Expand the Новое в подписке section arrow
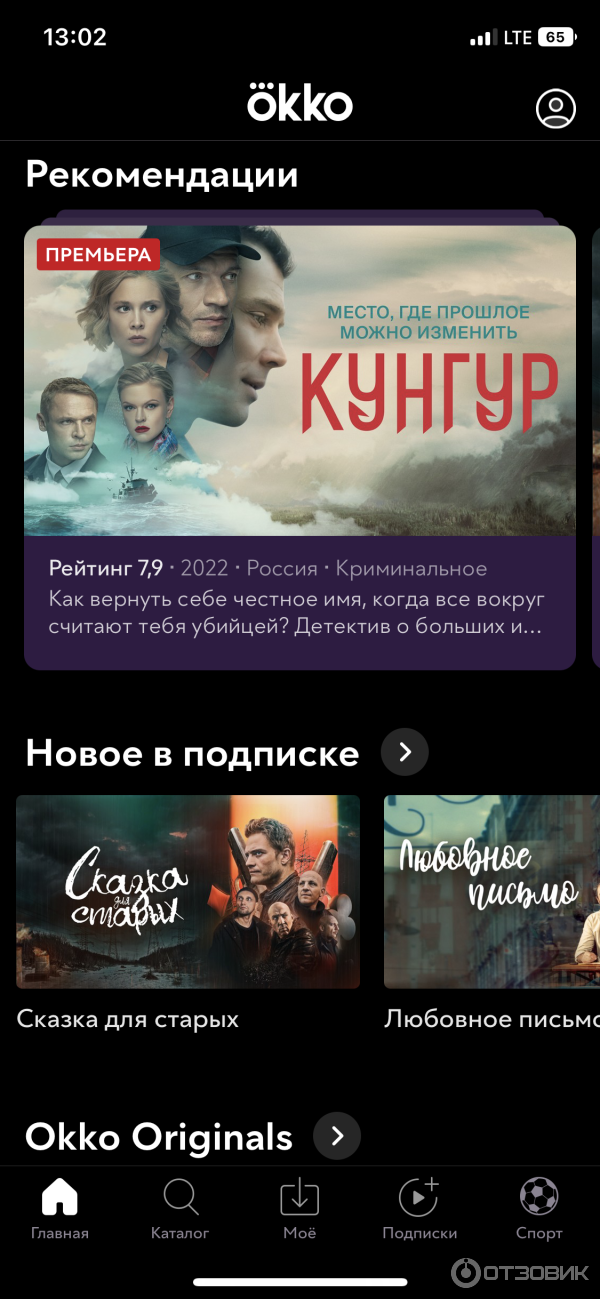The image size is (600, 1299). (x=405, y=752)
